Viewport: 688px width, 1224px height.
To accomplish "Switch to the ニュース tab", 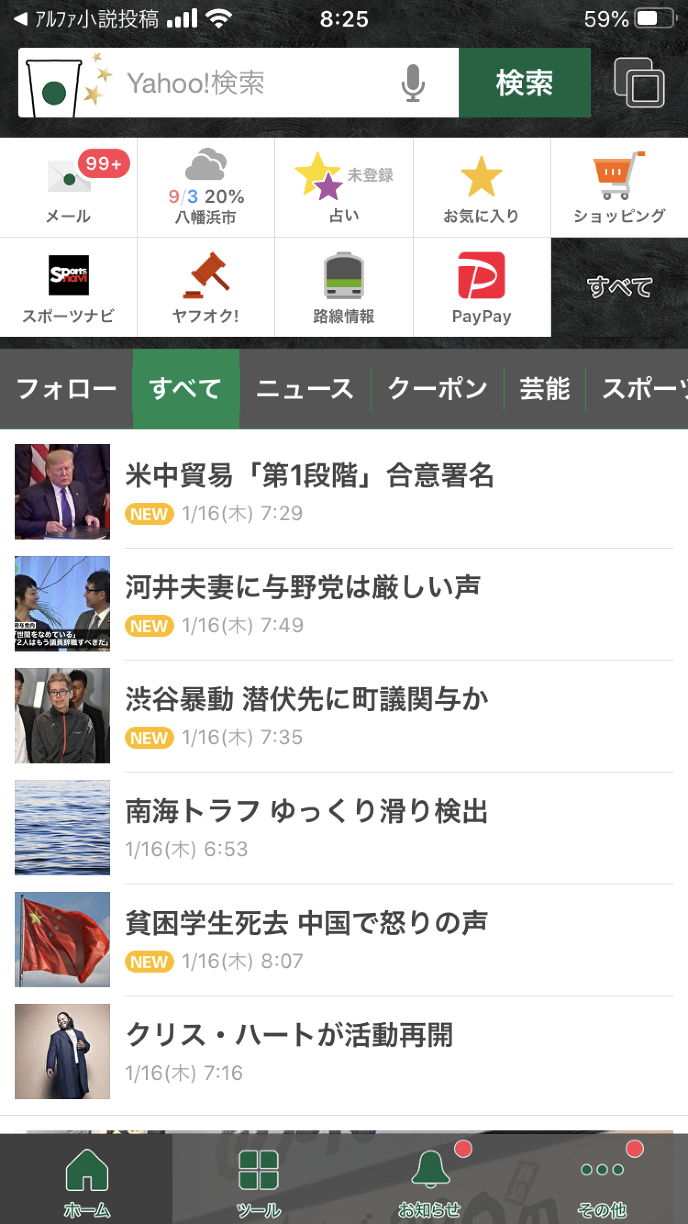I will (305, 389).
